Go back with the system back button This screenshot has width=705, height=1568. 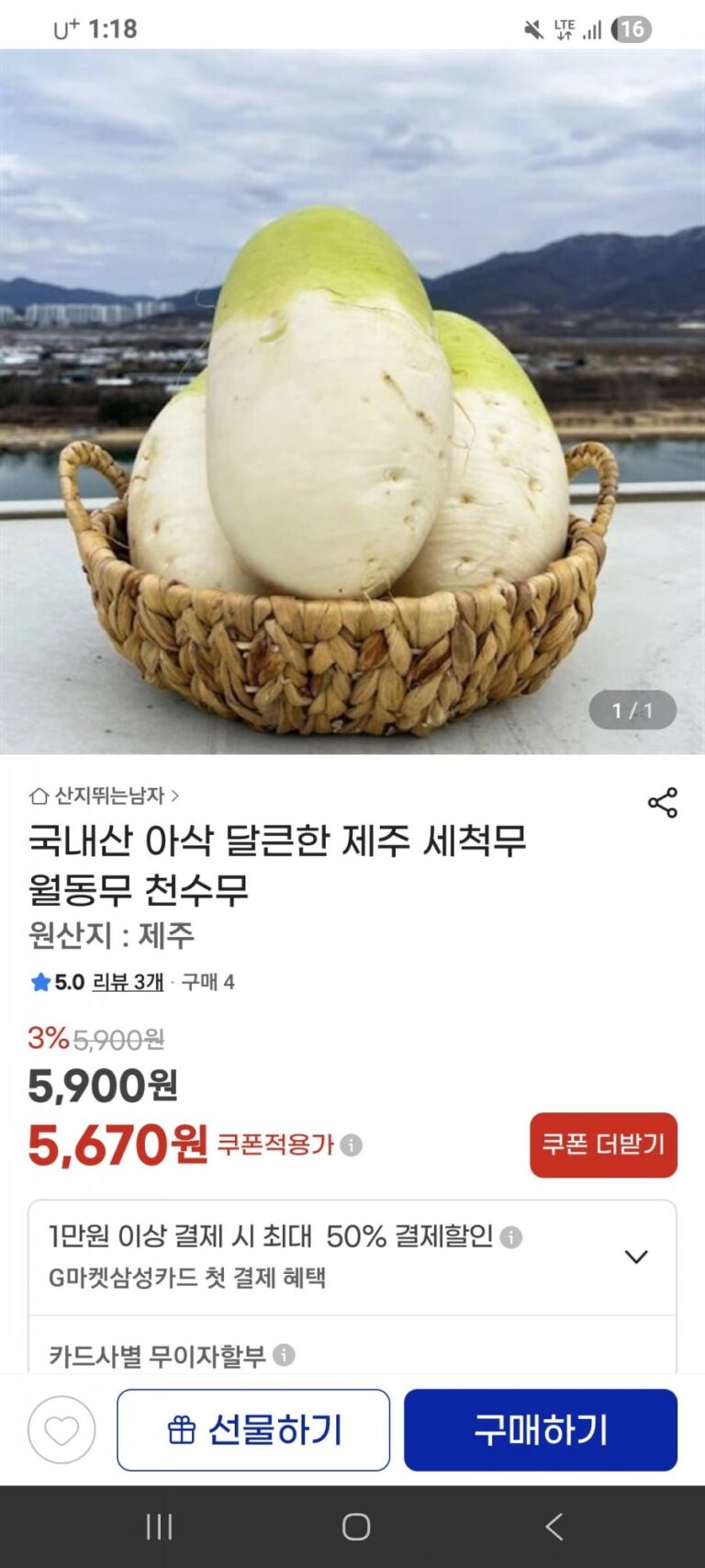[554, 1527]
